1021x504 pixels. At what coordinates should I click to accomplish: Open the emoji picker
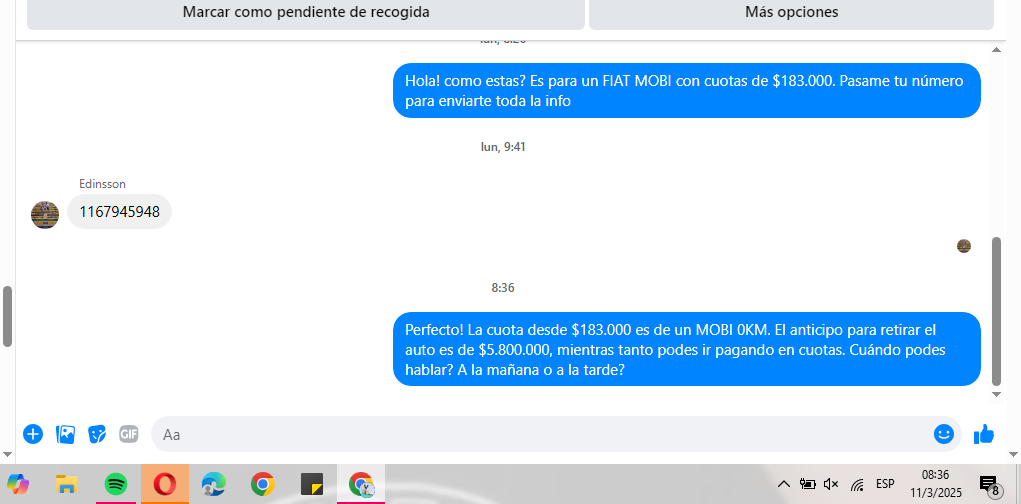point(943,434)
